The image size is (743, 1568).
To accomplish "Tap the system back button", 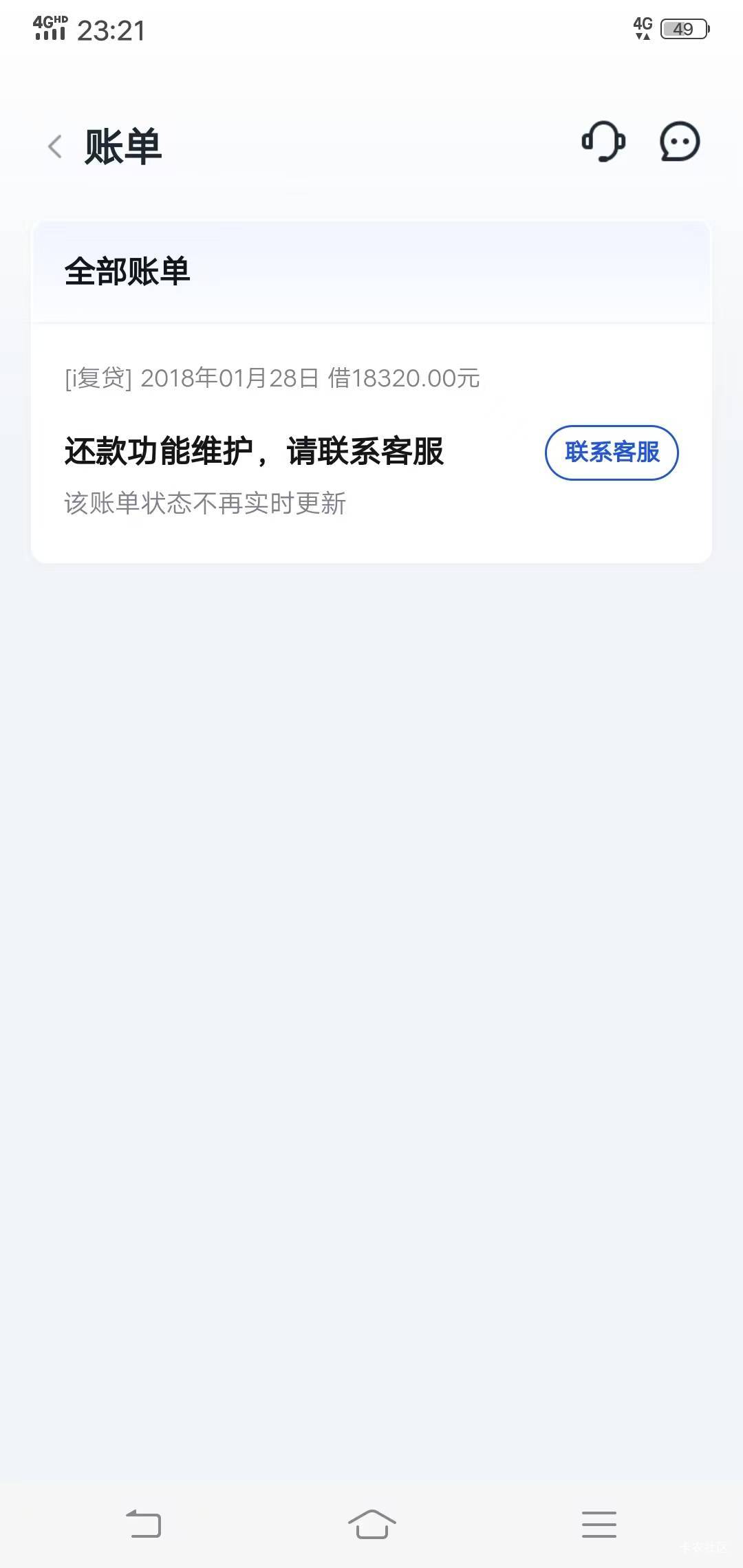I will 144,1523.
